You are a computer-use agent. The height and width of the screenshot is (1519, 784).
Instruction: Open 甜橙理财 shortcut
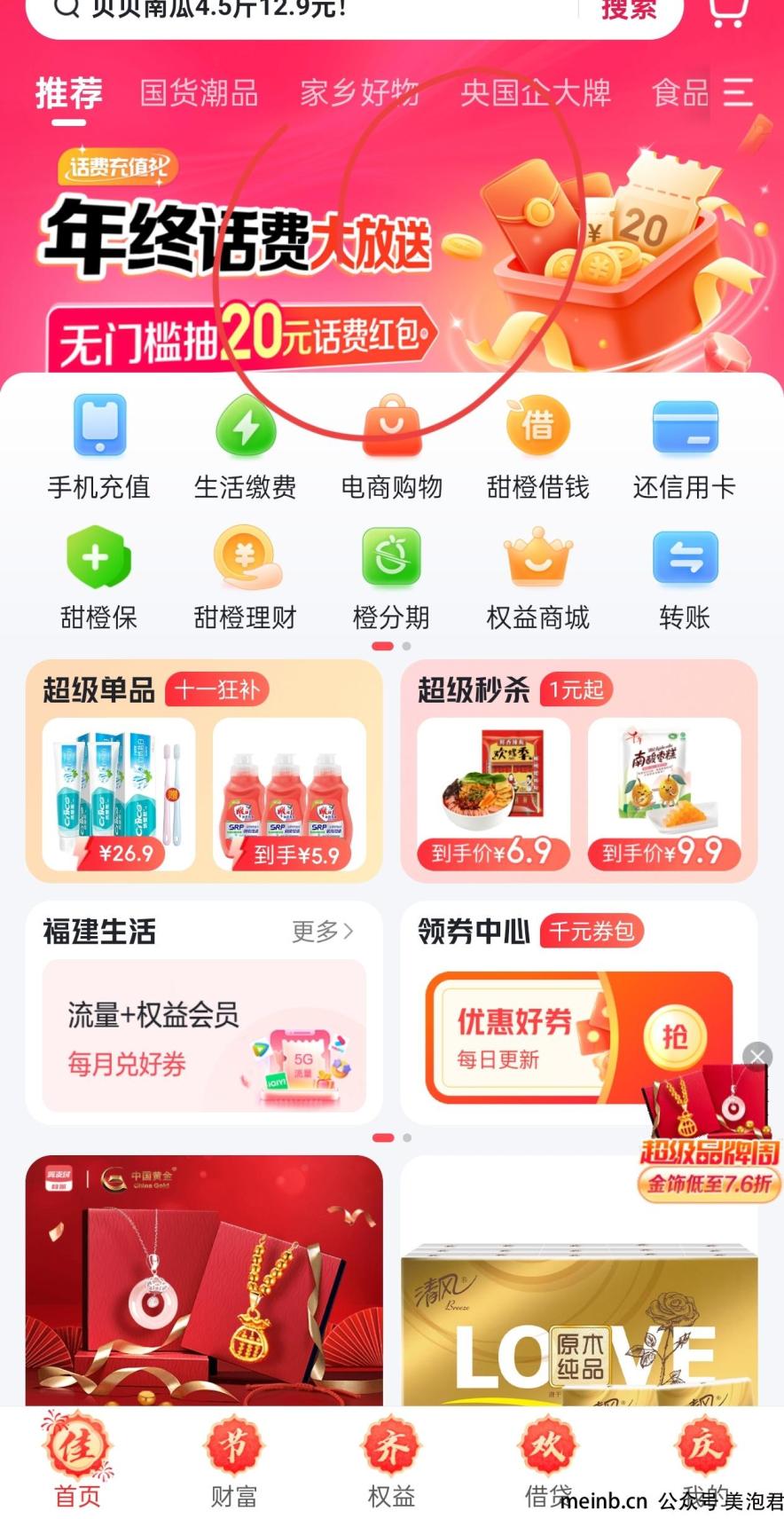pos(245,578)
